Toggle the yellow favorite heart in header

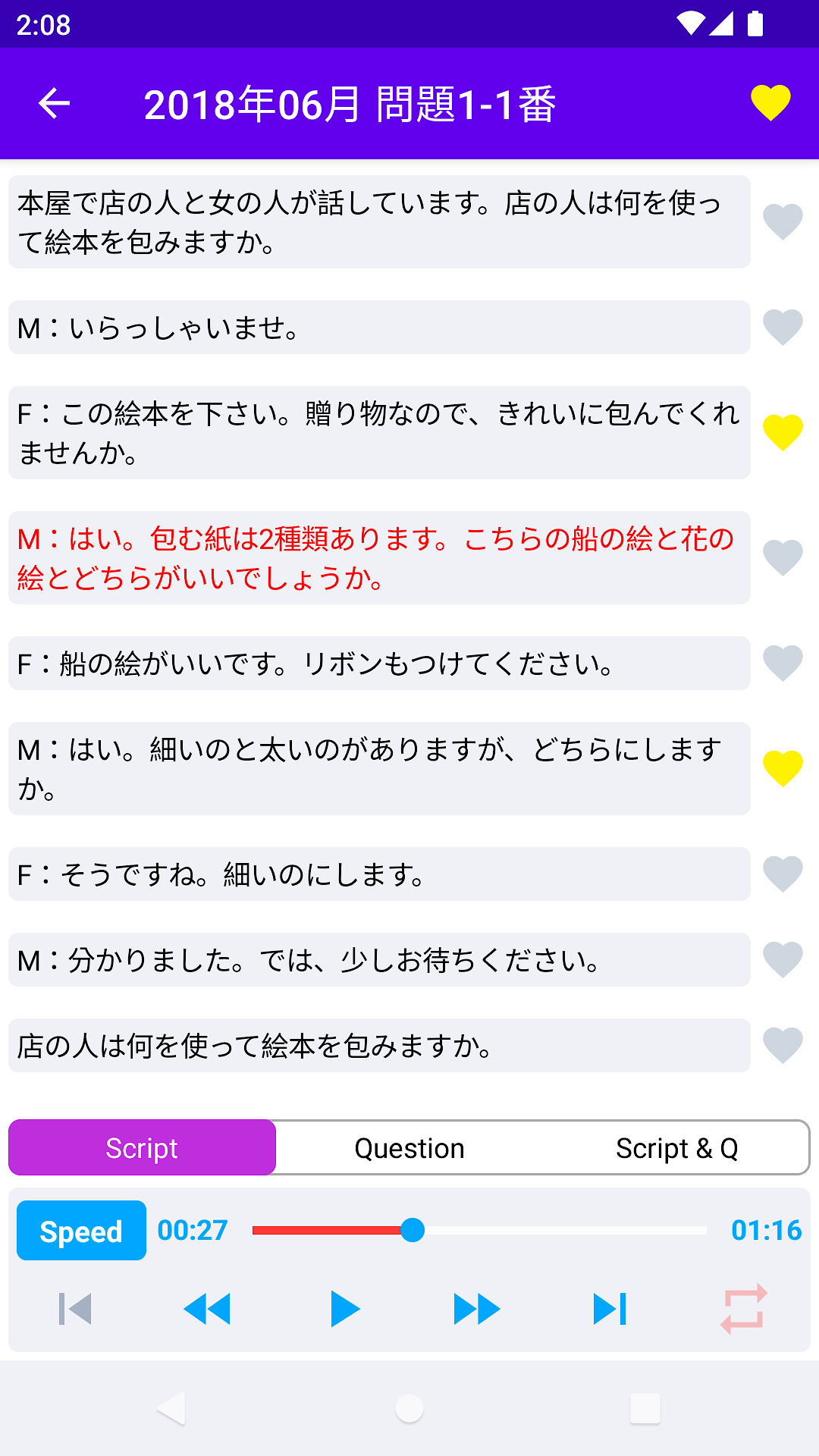pos(770,103)
